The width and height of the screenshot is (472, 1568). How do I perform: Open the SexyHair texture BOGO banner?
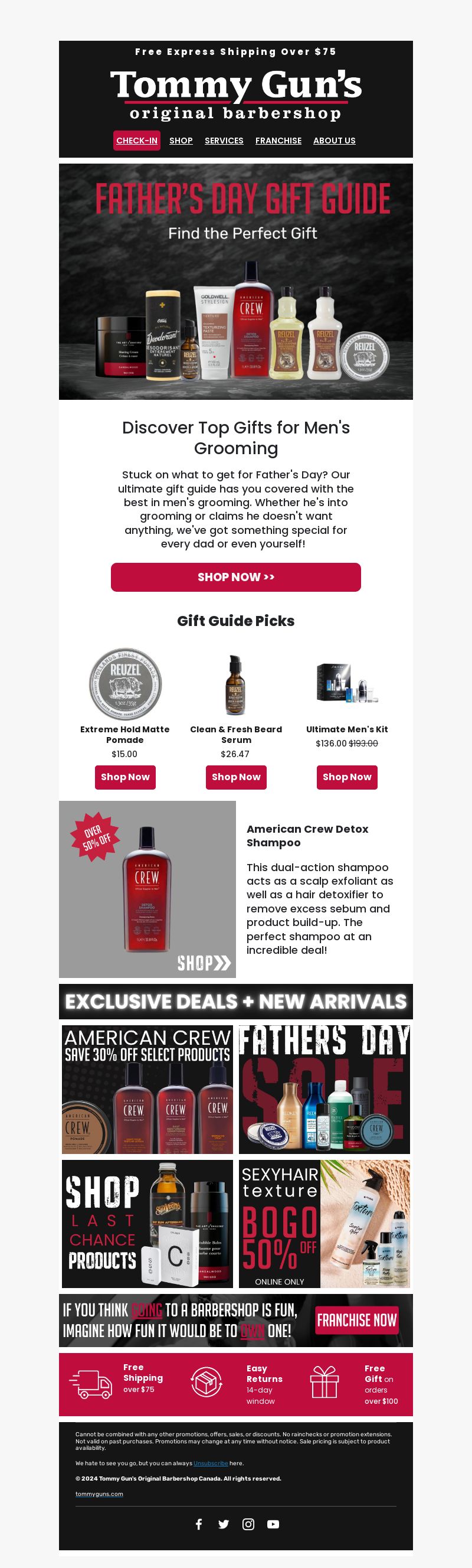[x=324, y=1224]
